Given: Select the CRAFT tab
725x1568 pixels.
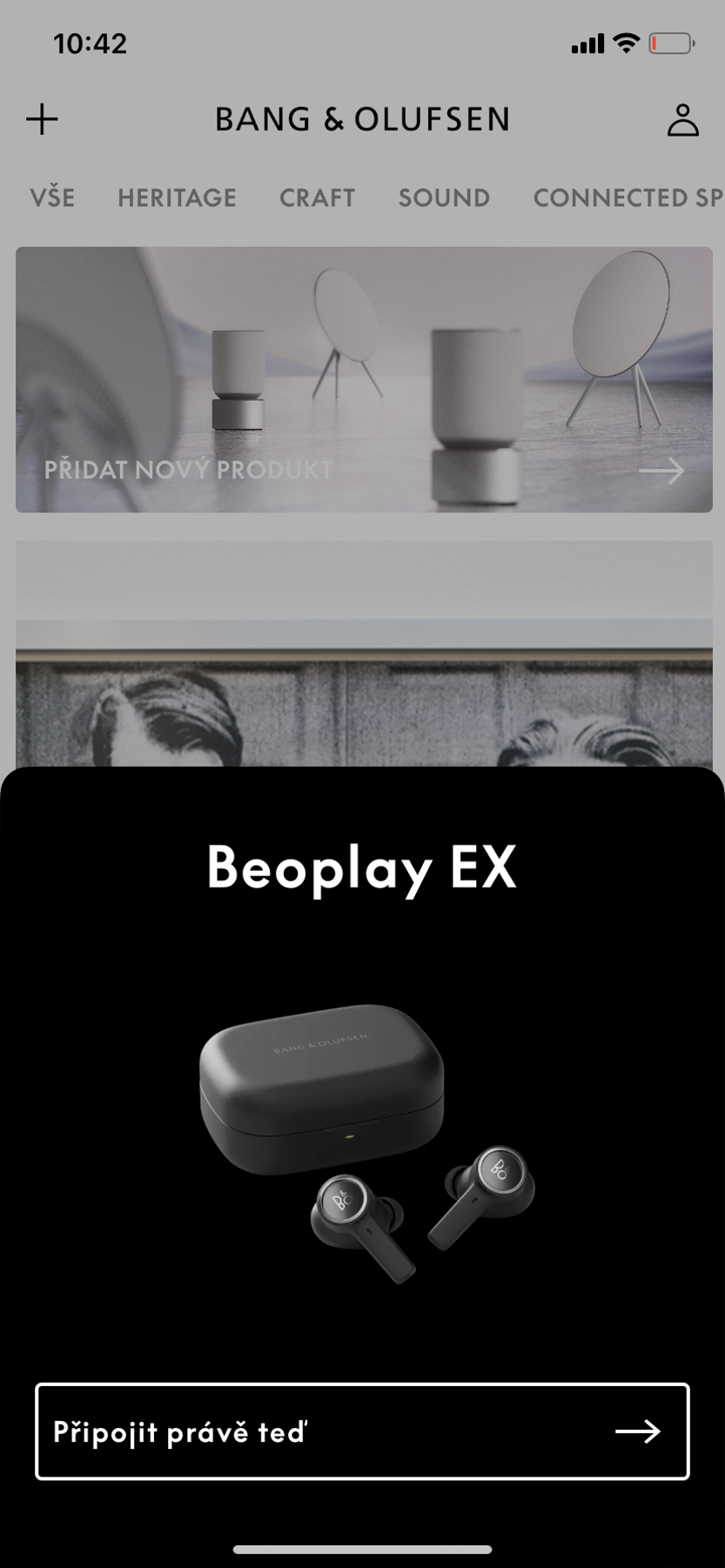Looking at the screenshot, I should click(317, 198).
